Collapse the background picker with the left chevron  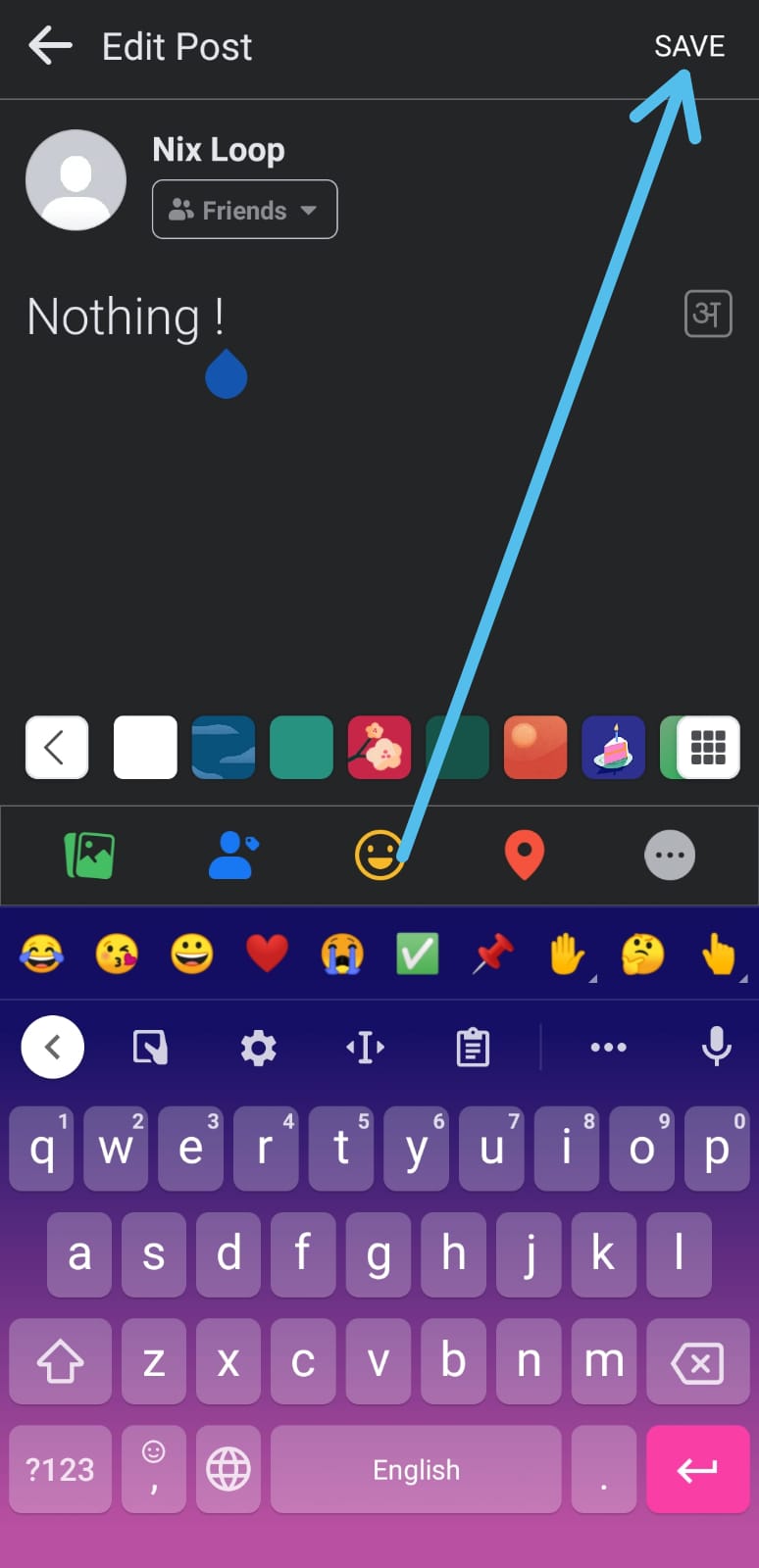57,748
